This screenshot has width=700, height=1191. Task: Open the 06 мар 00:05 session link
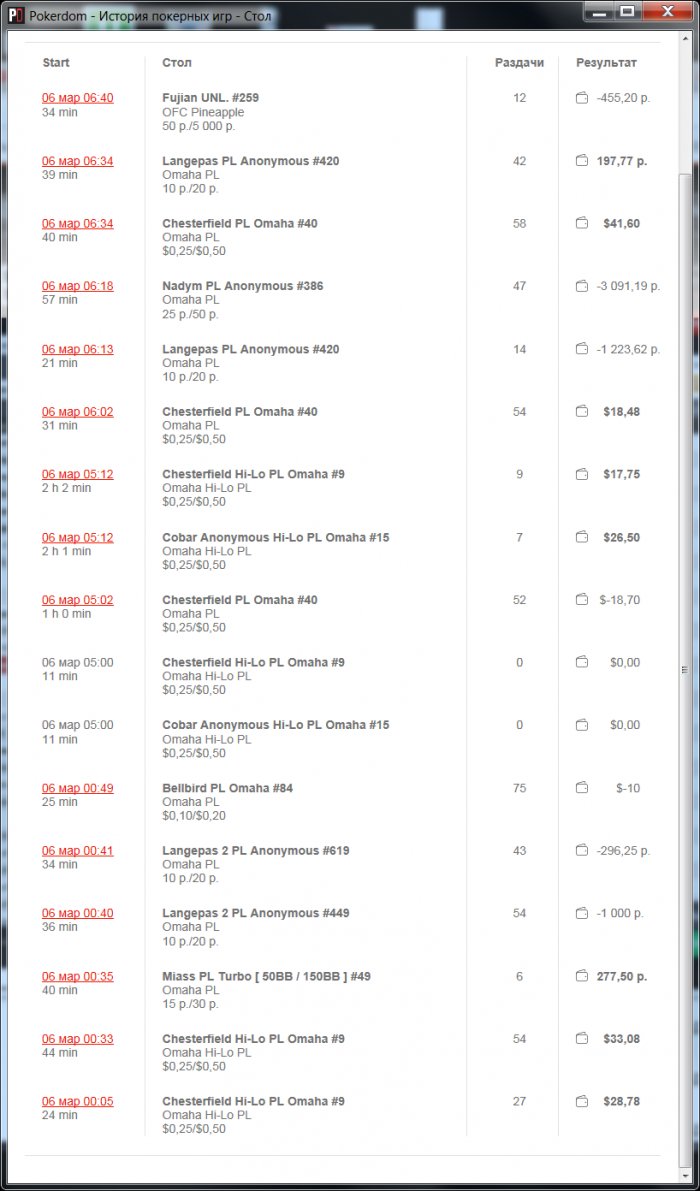pyautogui.click(x=77, y=1101)
